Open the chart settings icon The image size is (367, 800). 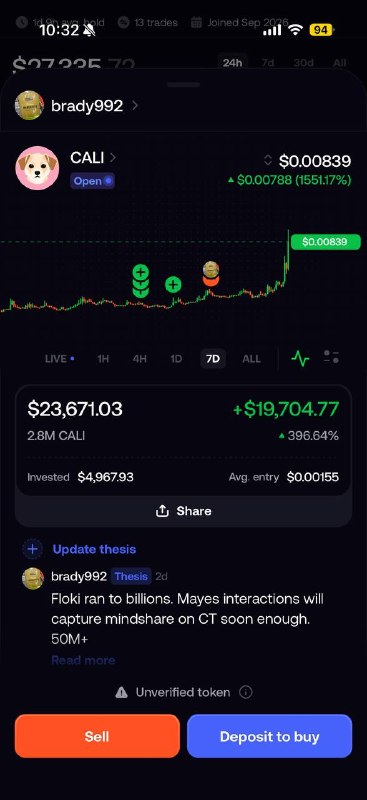tap(331, 357)
